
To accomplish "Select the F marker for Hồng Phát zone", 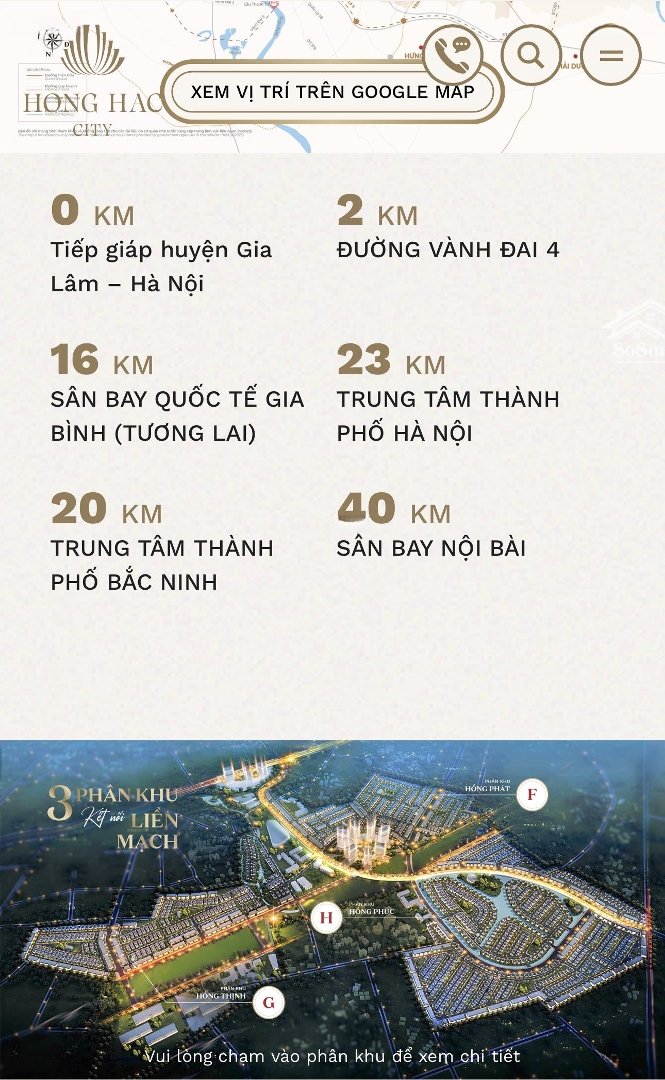I will coord(532,795).
